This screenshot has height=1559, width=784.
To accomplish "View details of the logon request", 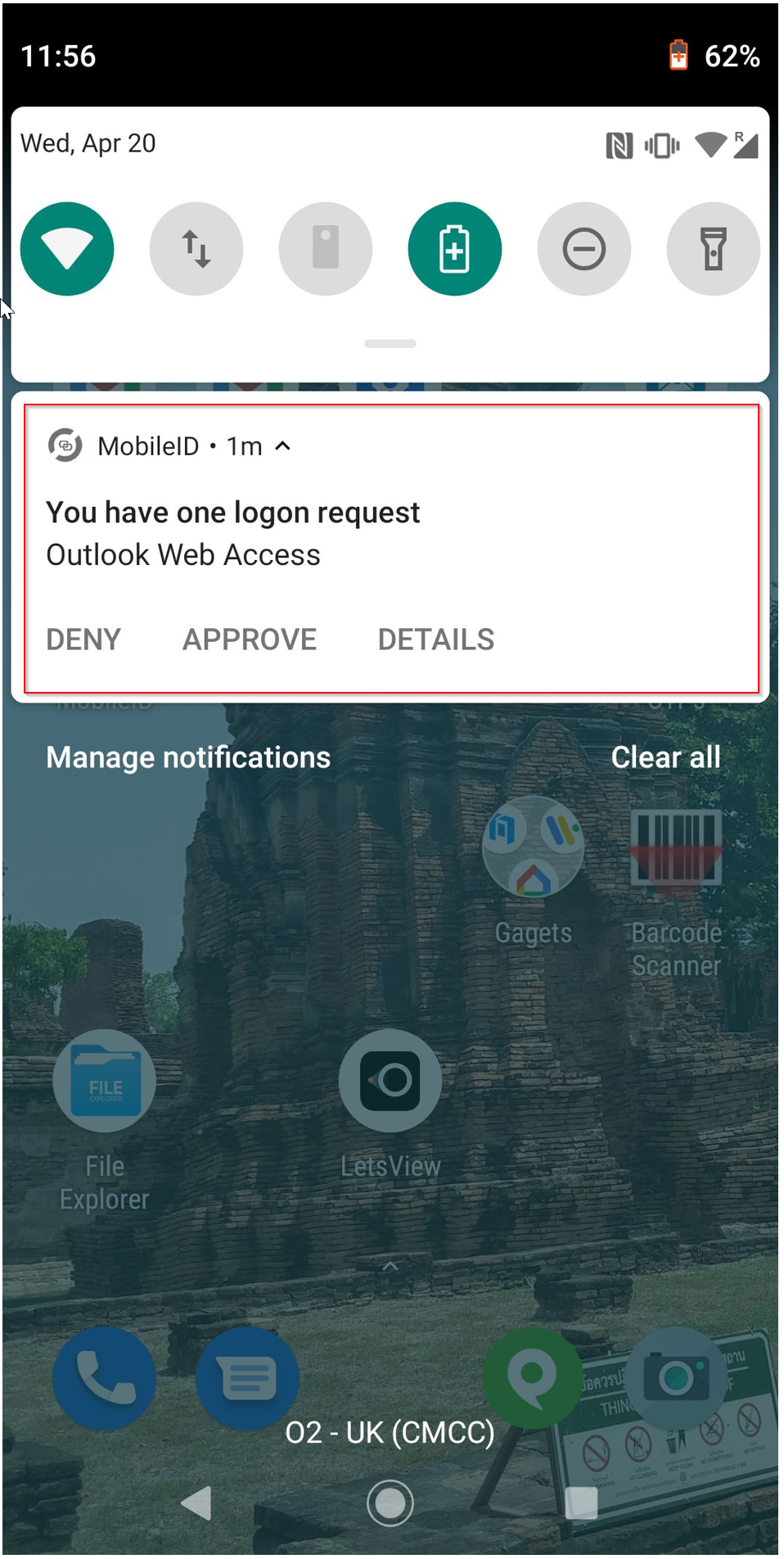I will pyautogui.click(x=436, y=639).
